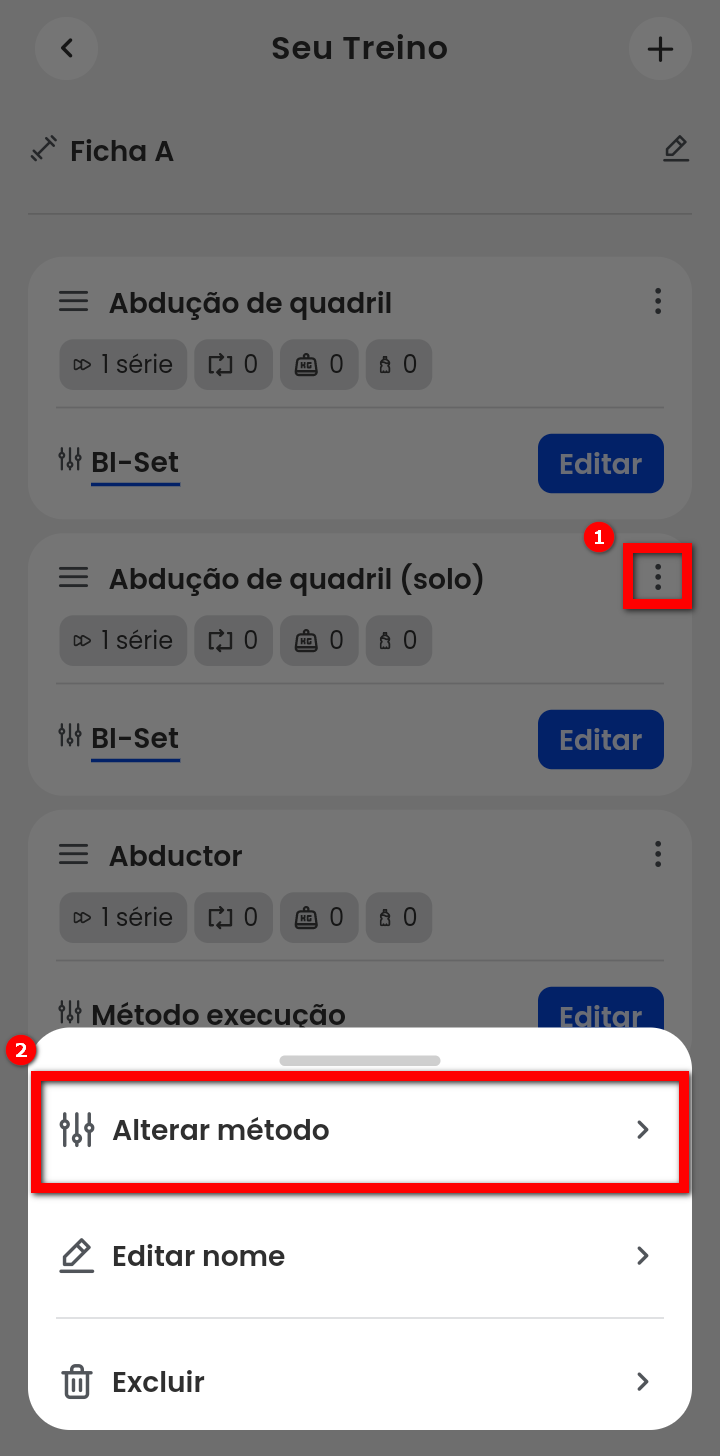720x1456 pixels.
Task: Tap Editar on Abdução de quadril (solo) card
Action: pos(600,740)
